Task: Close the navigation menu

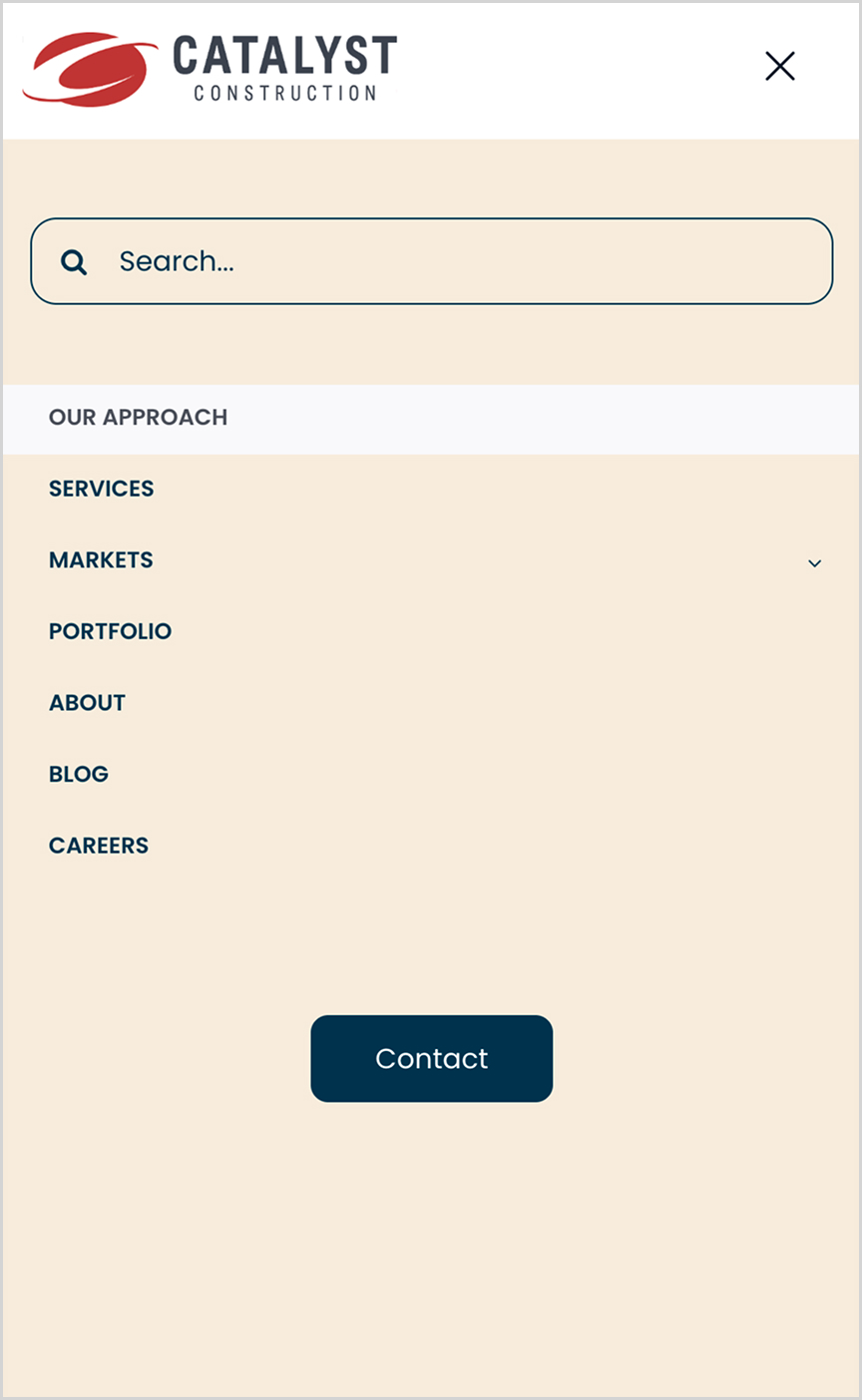Action: click(x=779, y=67)
